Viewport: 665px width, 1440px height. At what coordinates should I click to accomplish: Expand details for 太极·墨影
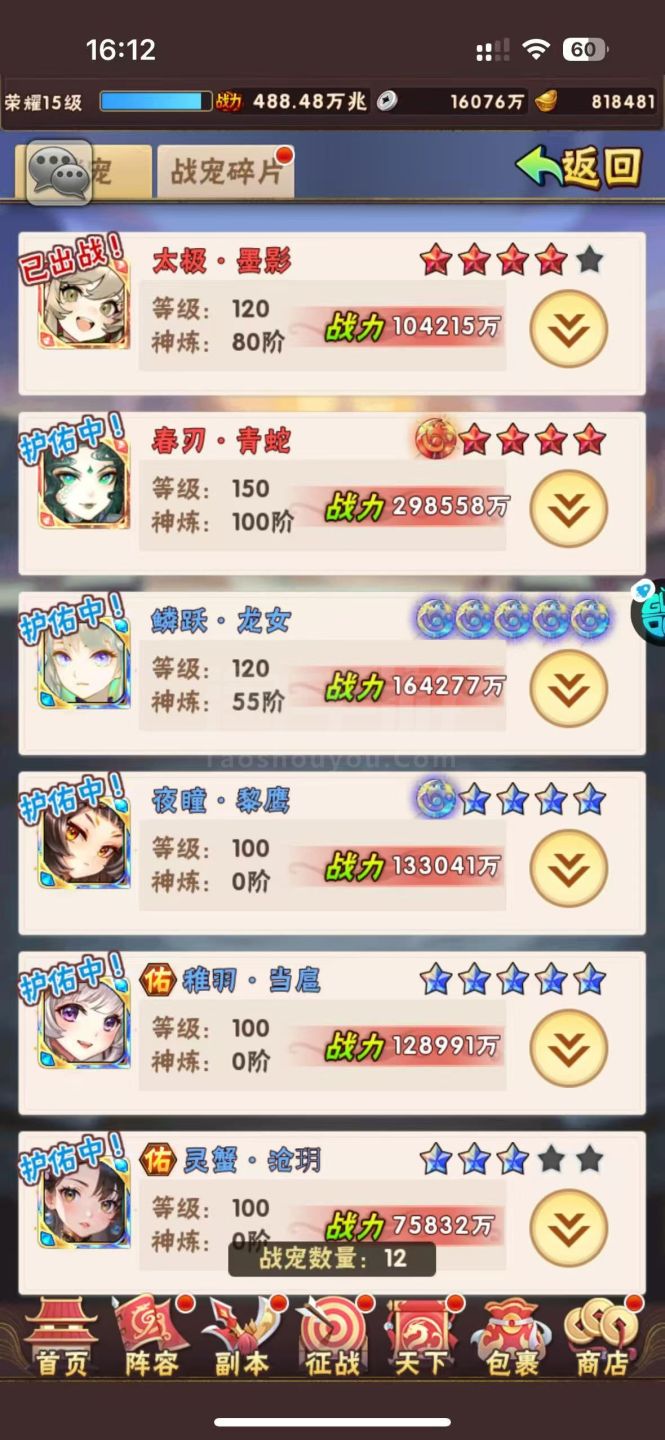(x=569, y=329)
